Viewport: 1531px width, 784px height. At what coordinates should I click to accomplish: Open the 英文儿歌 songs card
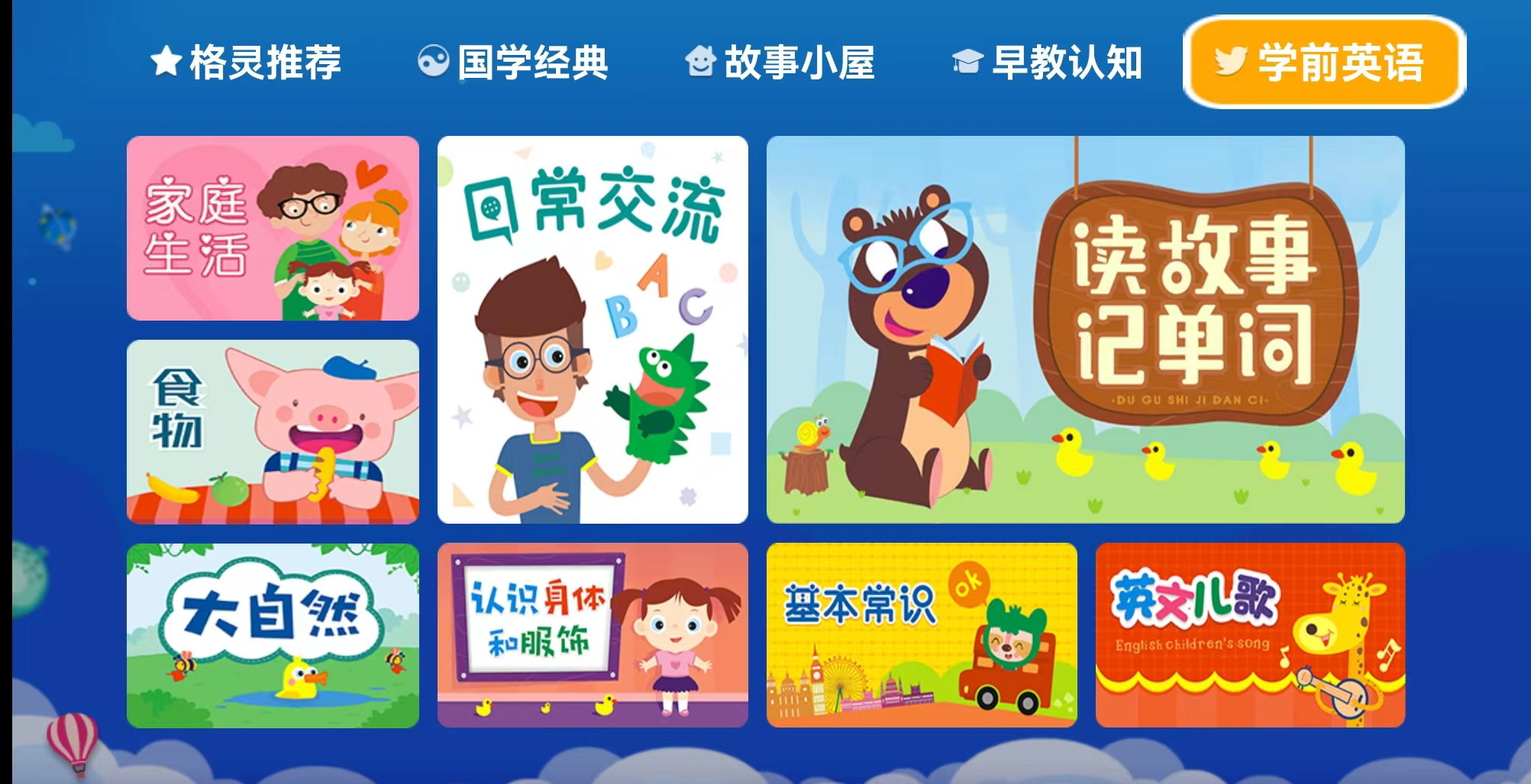tap(1250, 635)
